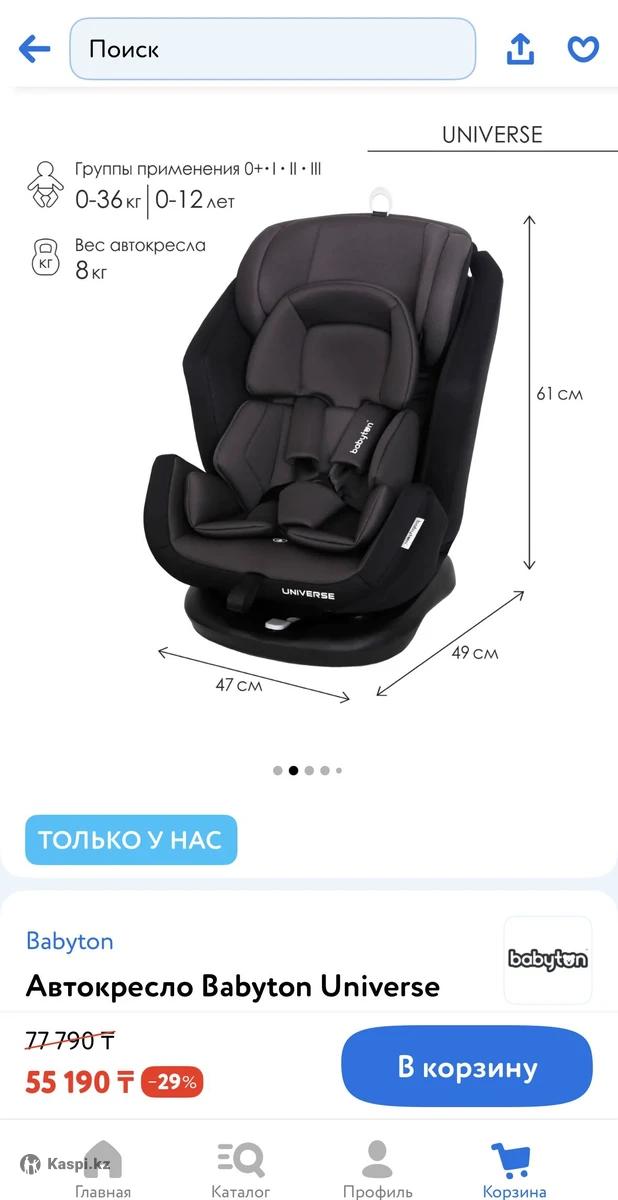Tap the Babyton brand logo tile
Screen dimensions: 618x1200
pyautogui.click(x=548, y=960)
